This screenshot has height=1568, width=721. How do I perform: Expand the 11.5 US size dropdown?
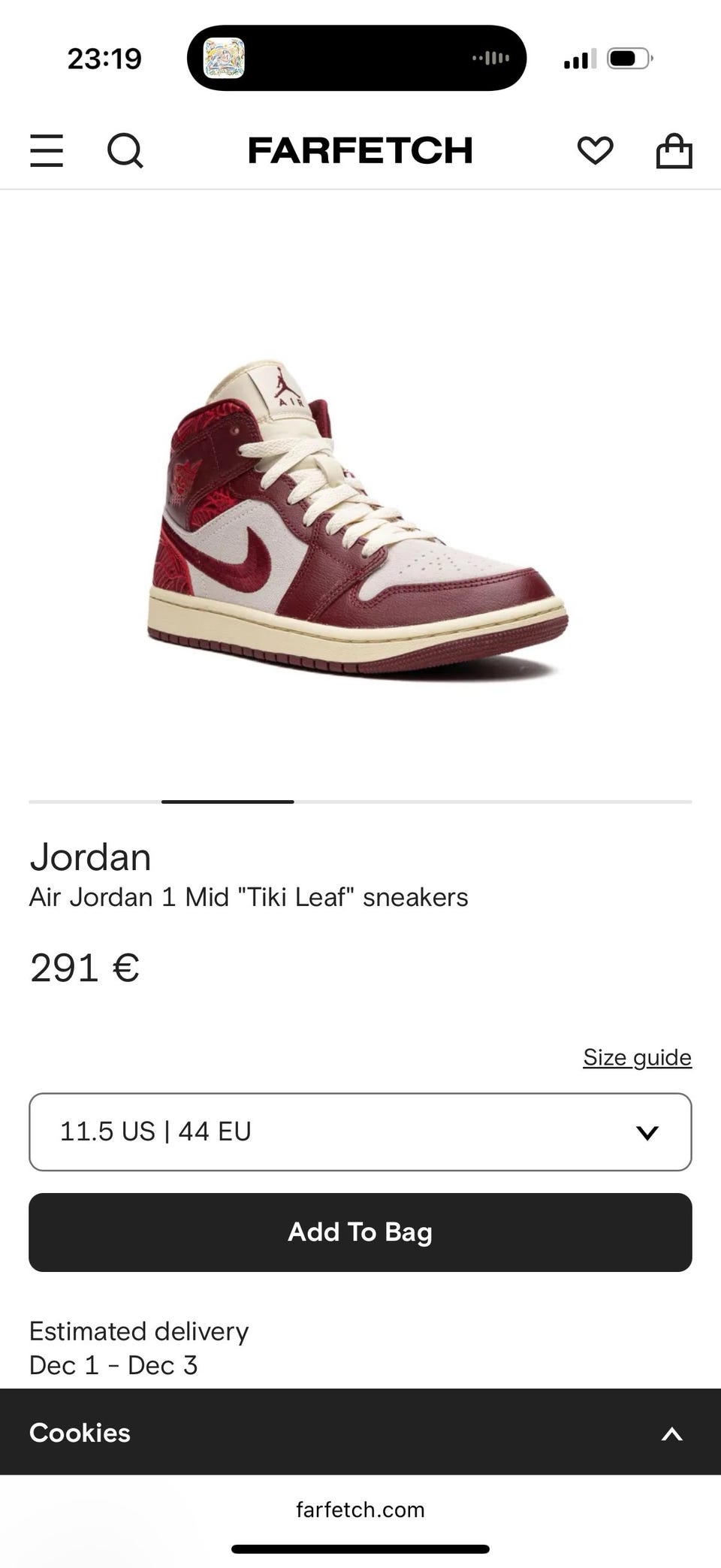click(x=360, y=1131)
